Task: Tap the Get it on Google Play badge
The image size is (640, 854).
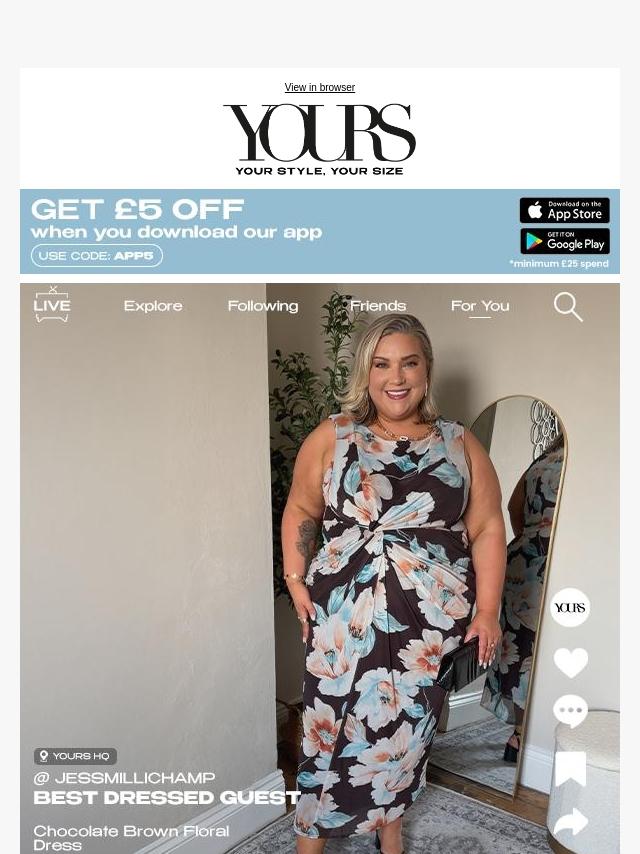Action: pyautogui.click(x=564, y=241)
